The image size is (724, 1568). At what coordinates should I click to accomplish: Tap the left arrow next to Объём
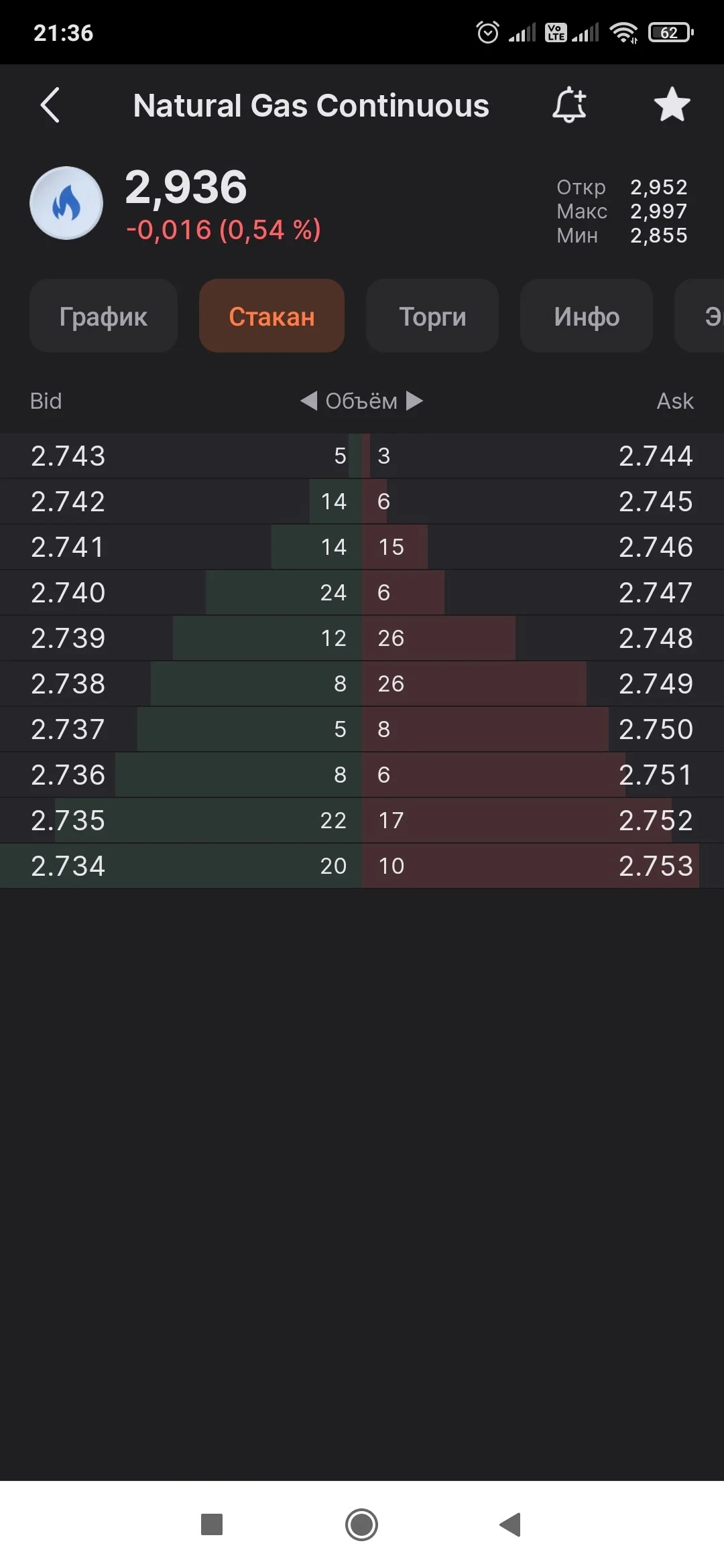308,401
